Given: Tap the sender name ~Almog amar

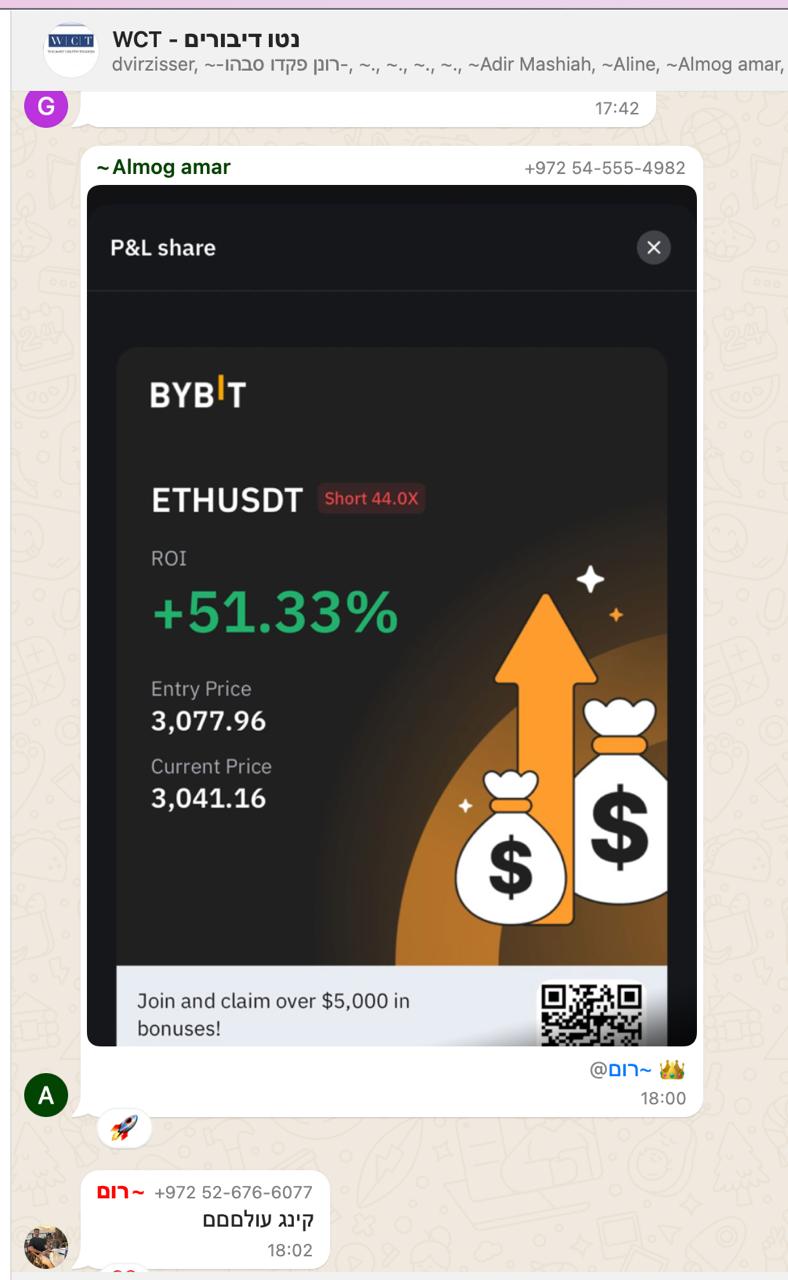Looking at the screenshot, I should pos(163,167).
